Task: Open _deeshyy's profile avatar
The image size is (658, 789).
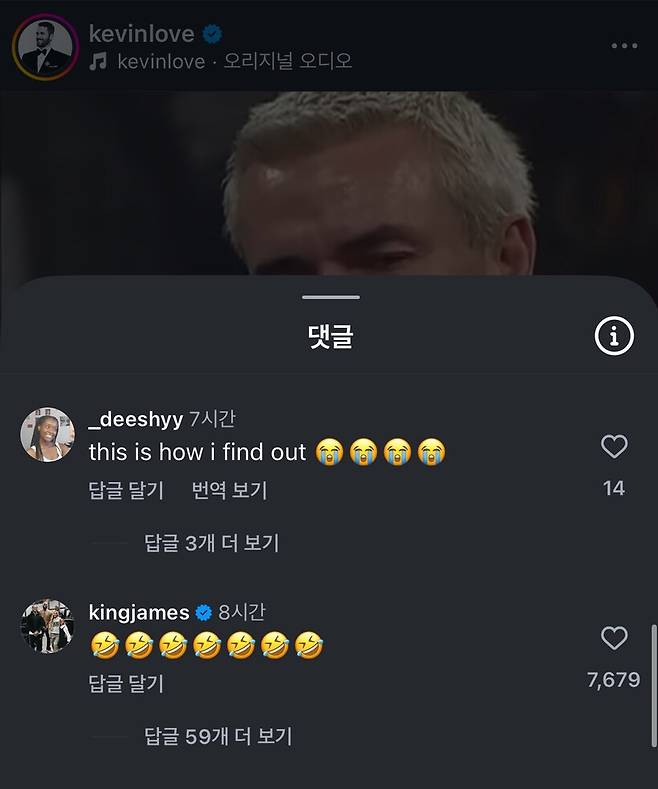Action: 47,435
